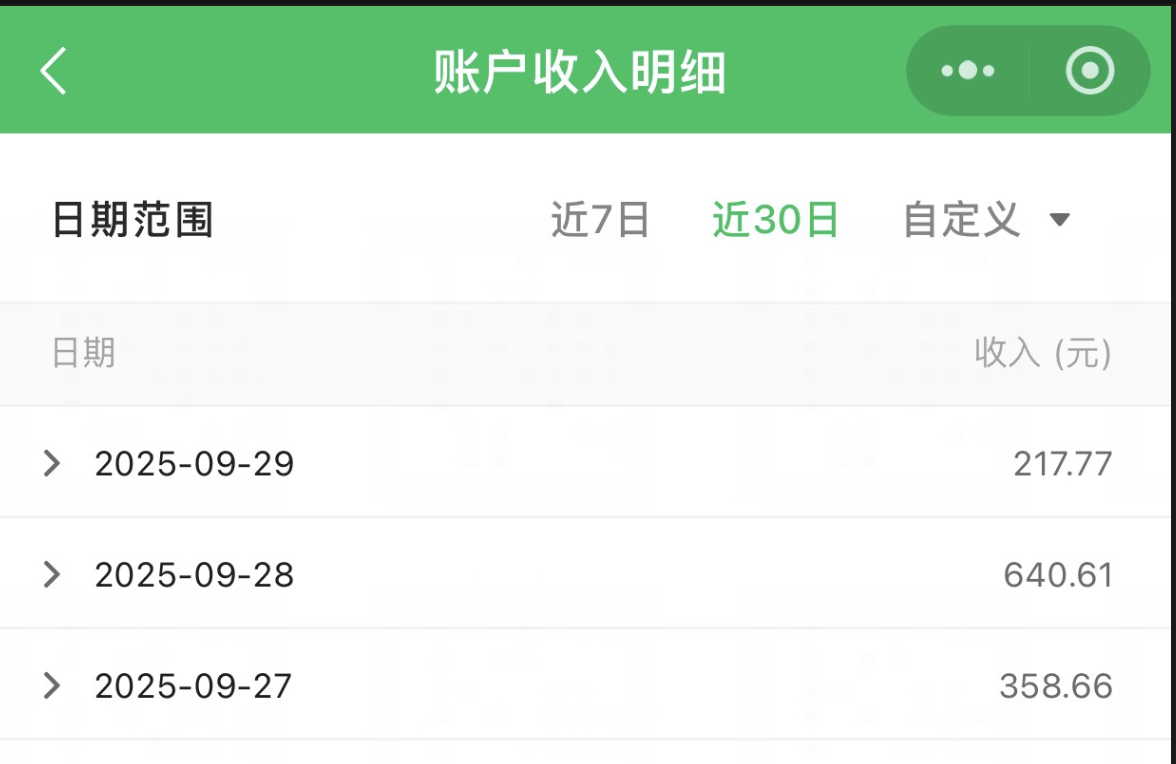Image resolution: width=1176 pixels, height=764 pixels.
Task: Expand income details for 2025-09-28
Action: coord(52,575)
